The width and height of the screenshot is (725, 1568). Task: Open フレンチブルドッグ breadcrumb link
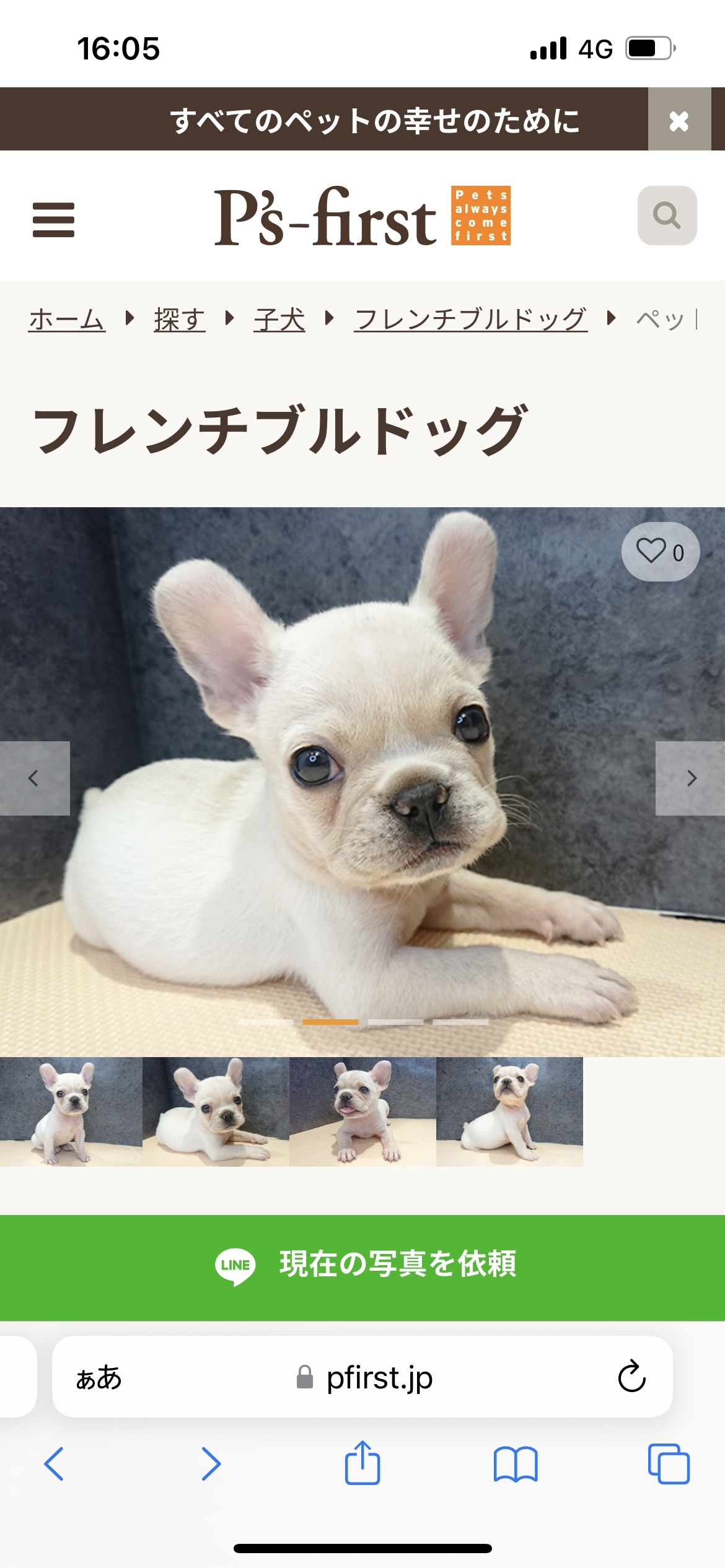click(x=470, y=320)
